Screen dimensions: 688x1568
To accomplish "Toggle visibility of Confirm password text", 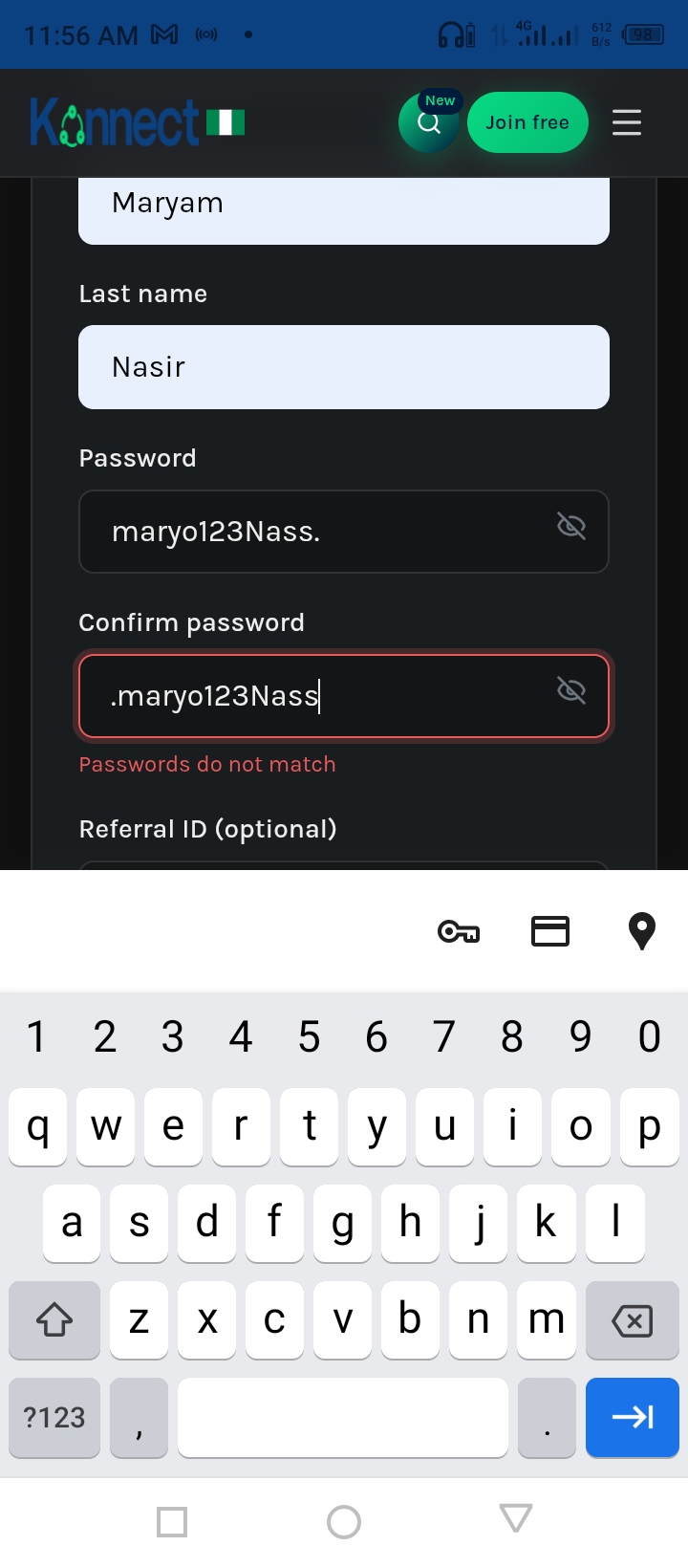I will click(571, 690).
